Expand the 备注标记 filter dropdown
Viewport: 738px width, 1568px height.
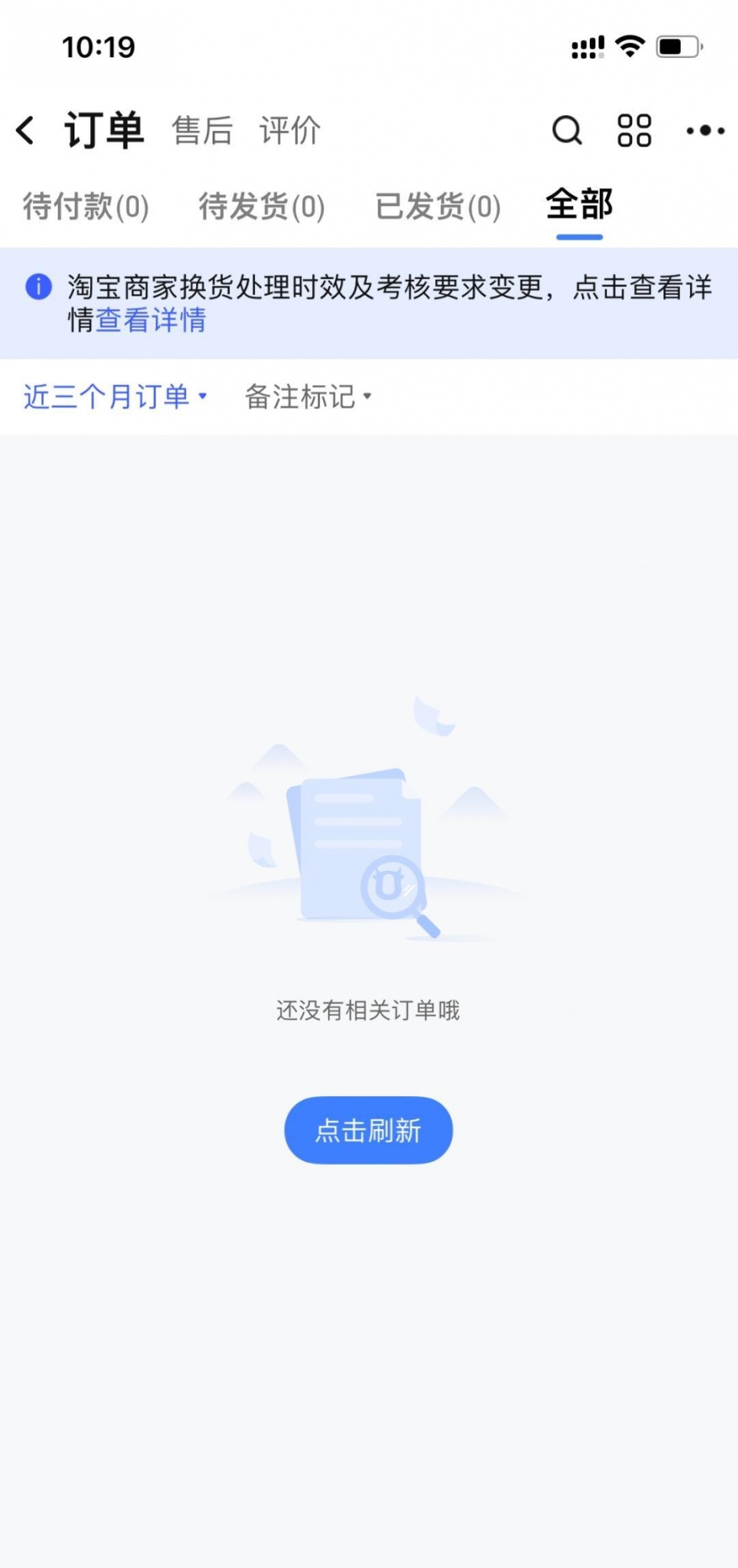(307, 397)
